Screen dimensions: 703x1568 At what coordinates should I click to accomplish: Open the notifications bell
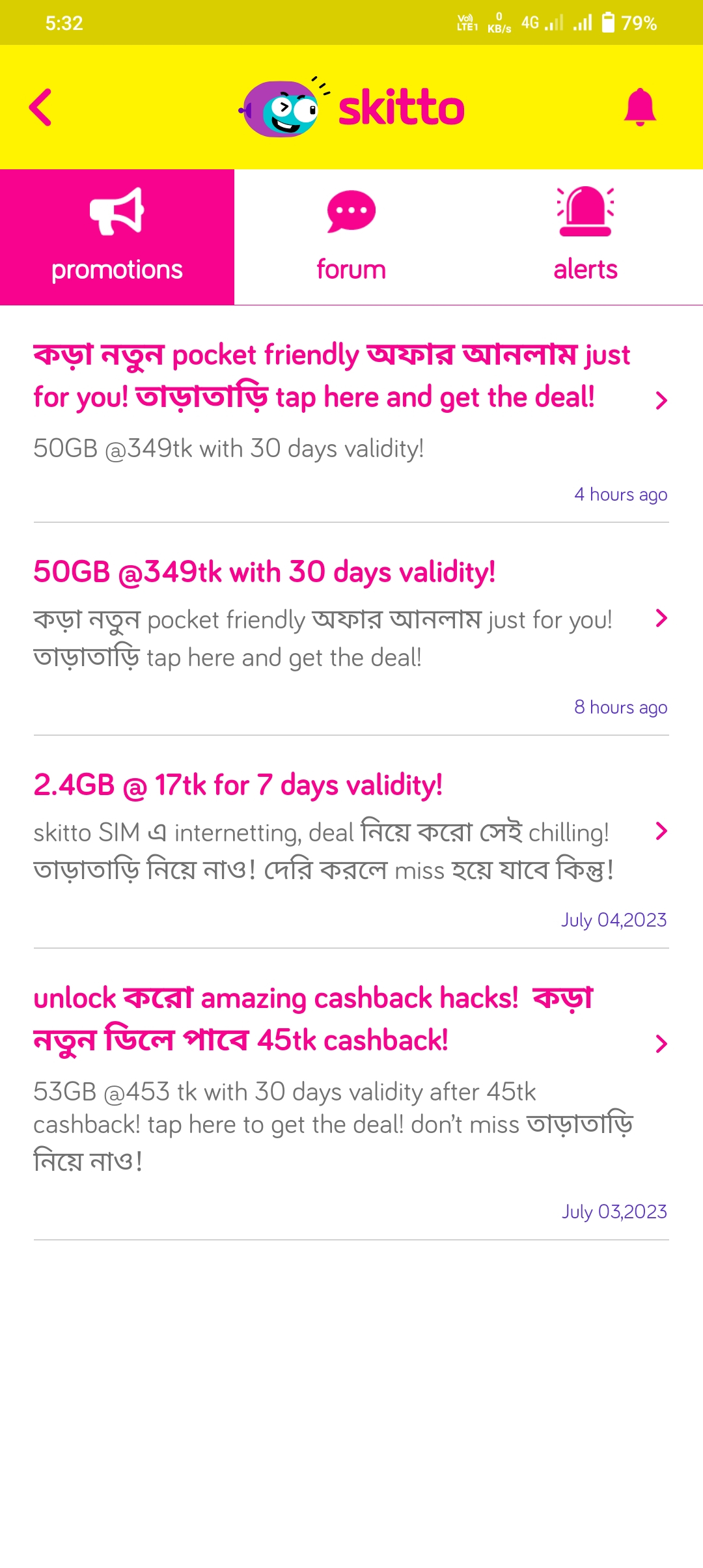click(x=640, y=107)
